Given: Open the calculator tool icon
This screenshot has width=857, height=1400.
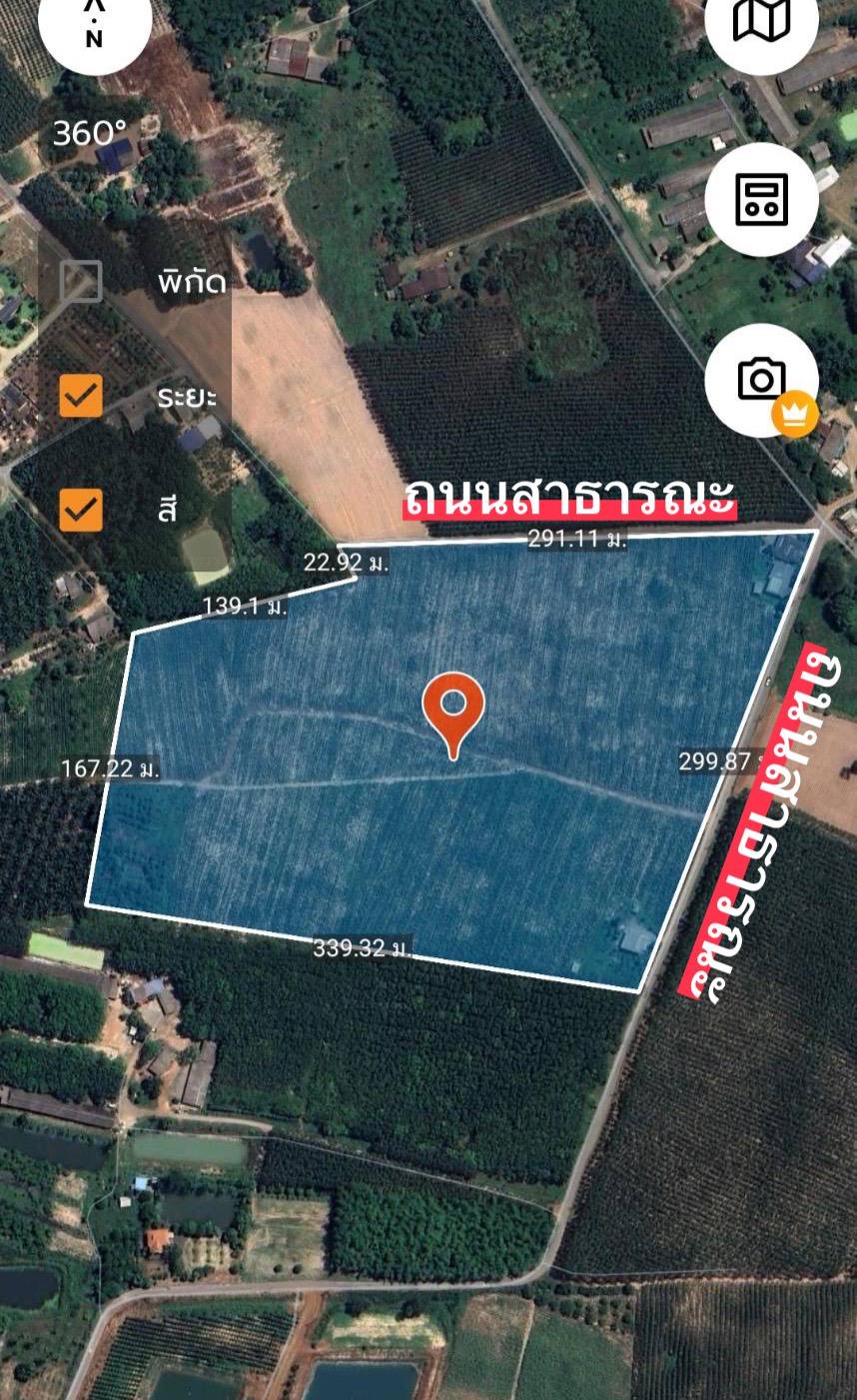Looking at the screenshot, I should [761, 199].
